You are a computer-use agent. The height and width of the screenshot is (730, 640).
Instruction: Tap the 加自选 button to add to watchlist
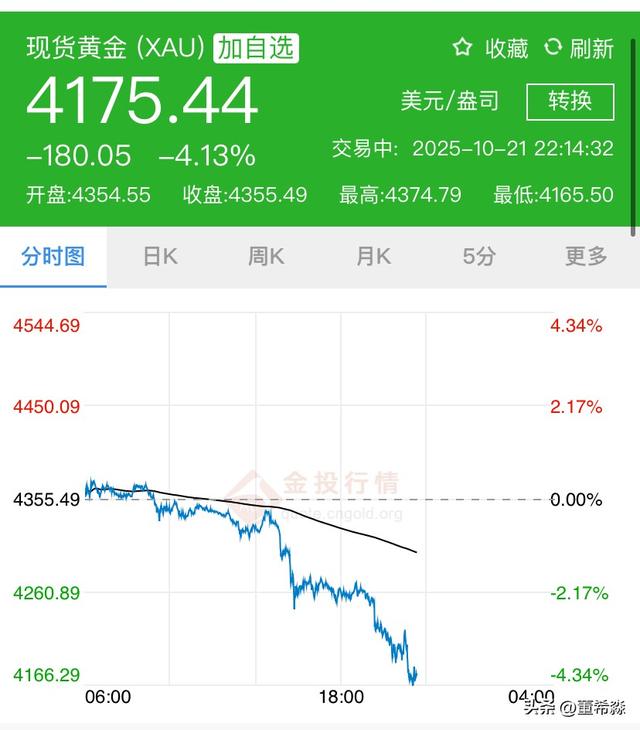(x=257, y=47)
